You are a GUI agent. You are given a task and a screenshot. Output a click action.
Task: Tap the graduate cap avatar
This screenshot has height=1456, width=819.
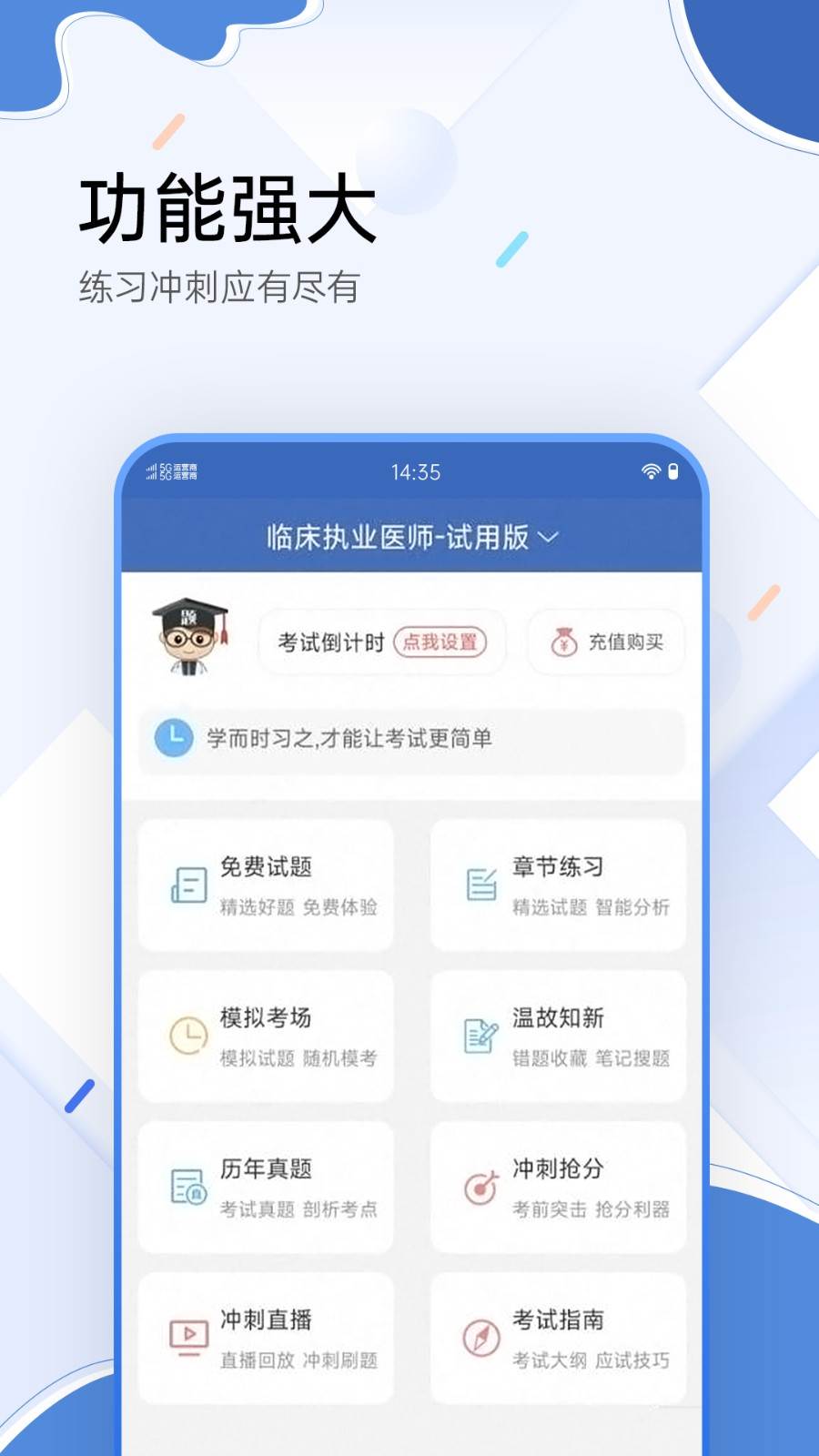188,635
